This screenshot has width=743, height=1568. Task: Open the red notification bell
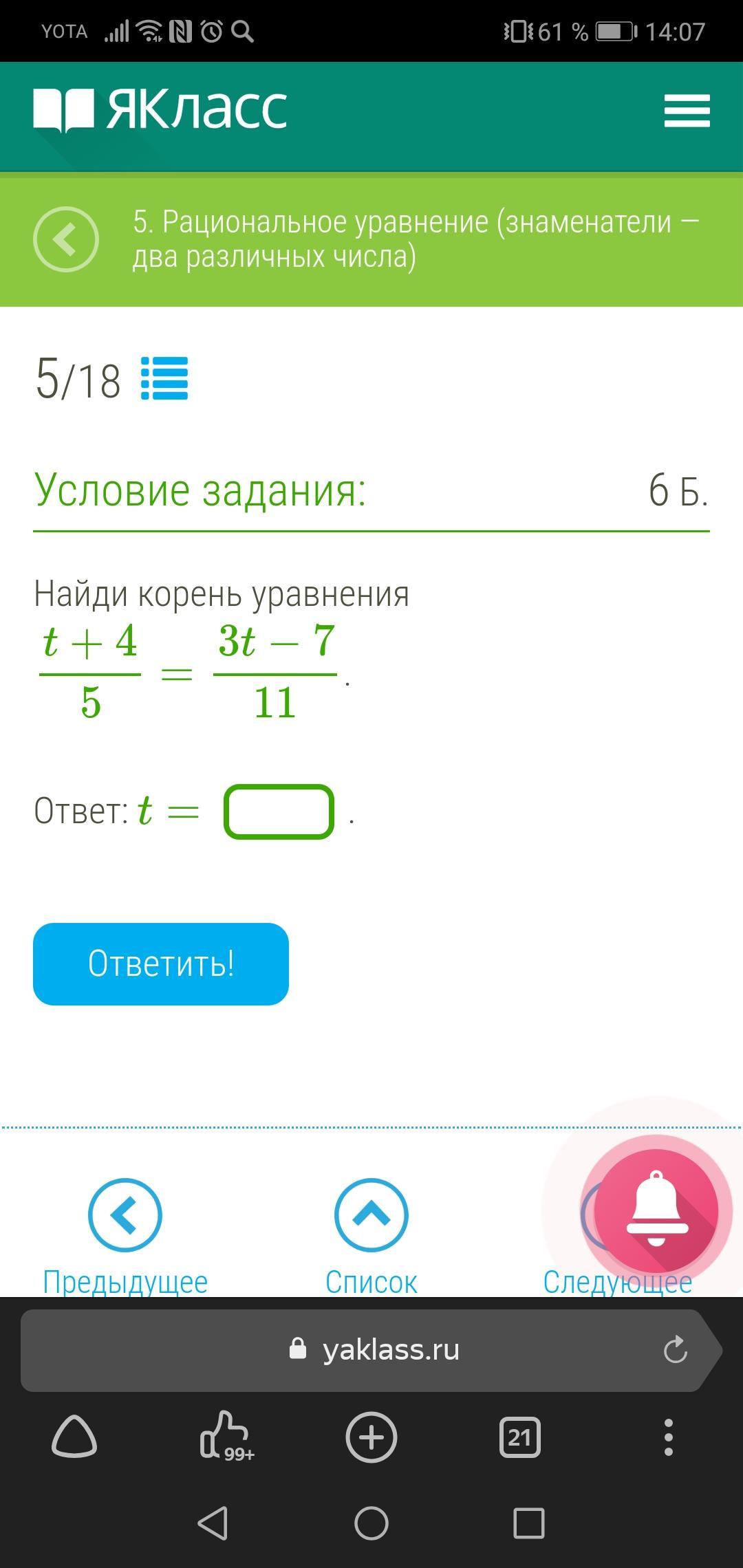[656, 1211]
